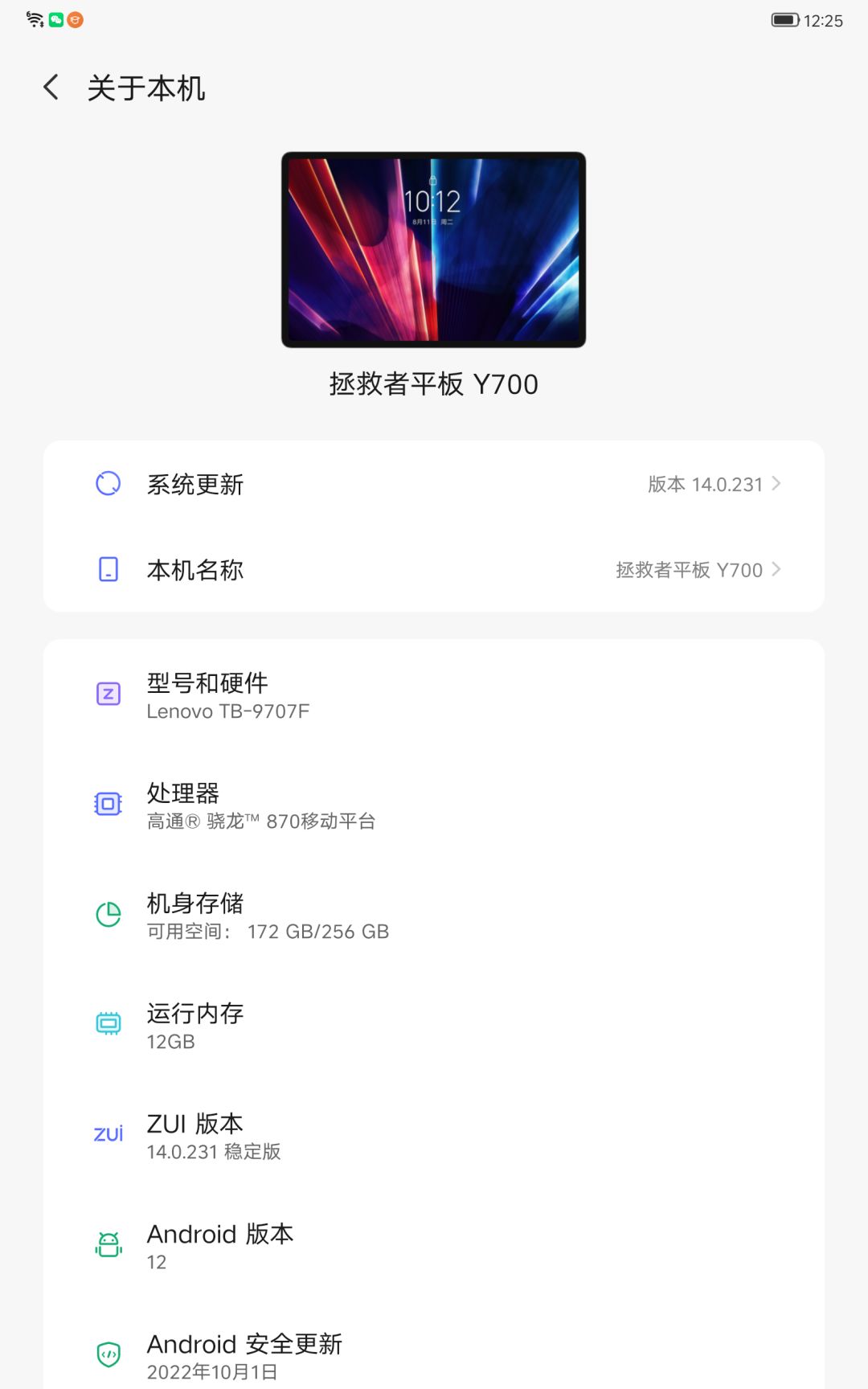
Task: Select the 运行内存 12GB row
Action: (x=434, y=1026)
